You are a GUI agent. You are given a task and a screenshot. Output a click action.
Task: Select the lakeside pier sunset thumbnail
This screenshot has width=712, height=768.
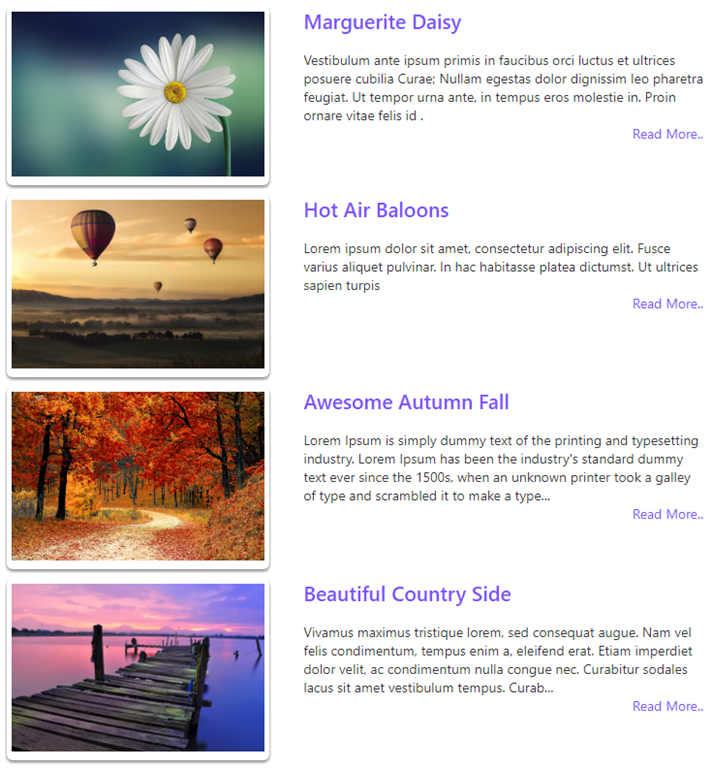coord(138,668)
